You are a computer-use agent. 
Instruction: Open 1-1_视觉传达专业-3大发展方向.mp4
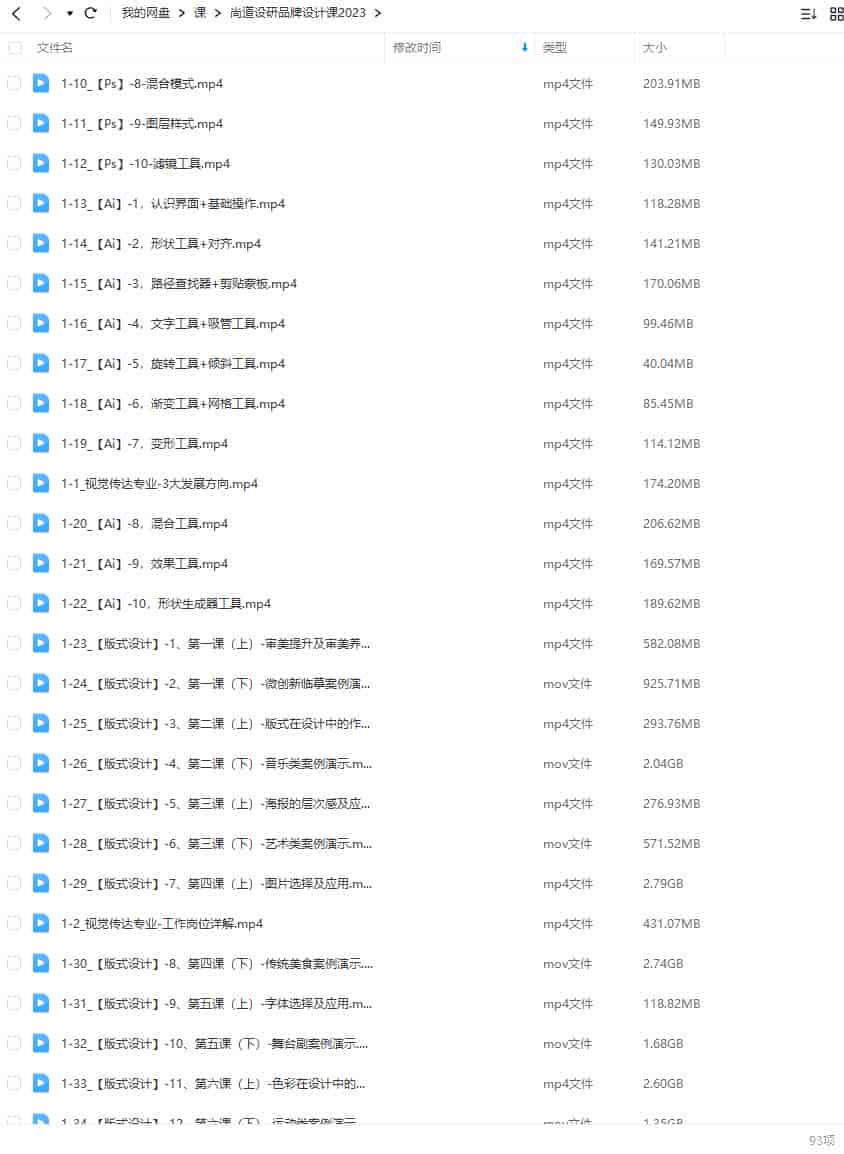[x=160, y=483]
